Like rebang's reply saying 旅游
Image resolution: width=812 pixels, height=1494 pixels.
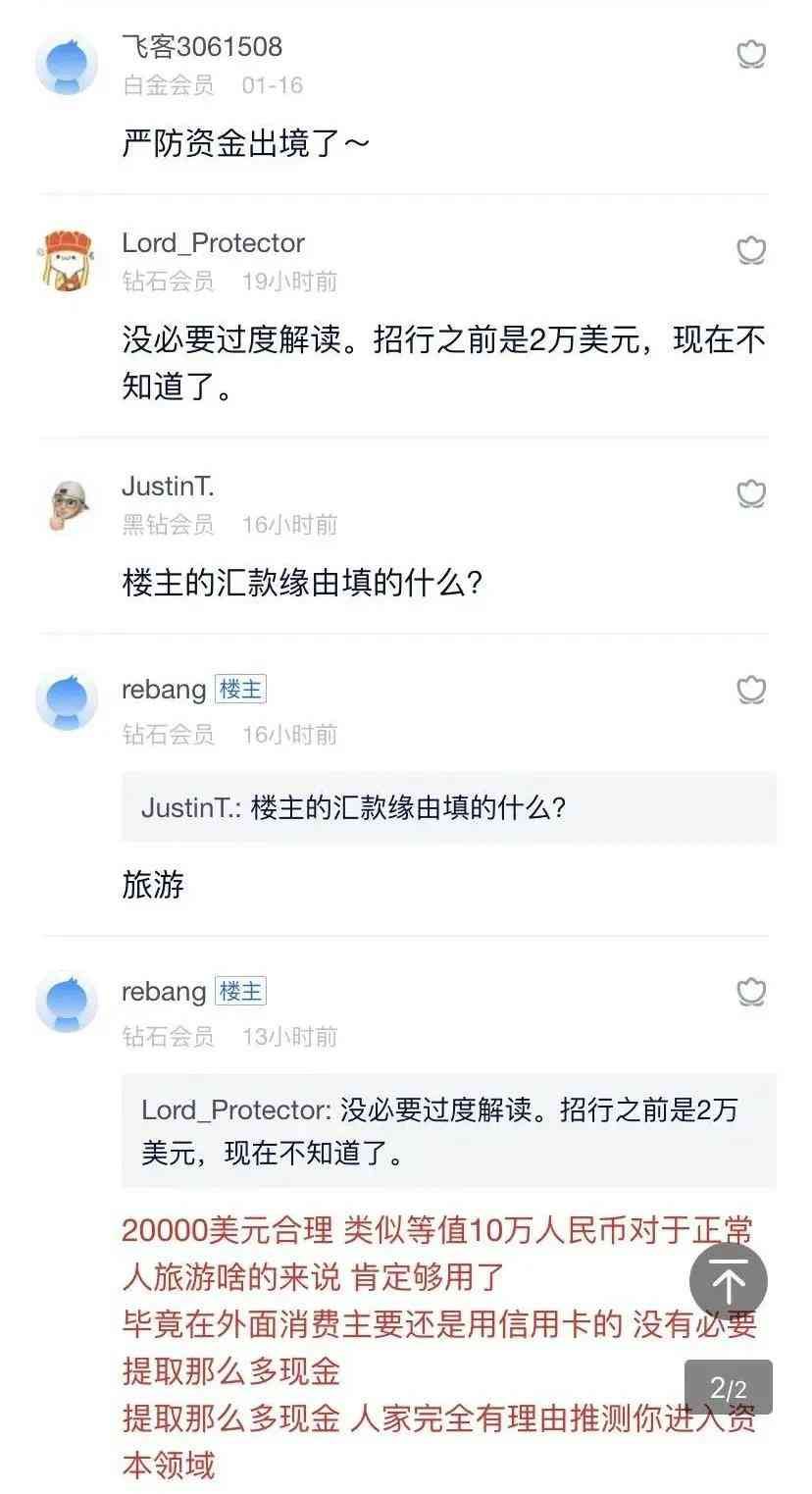[x=751, y=692]
